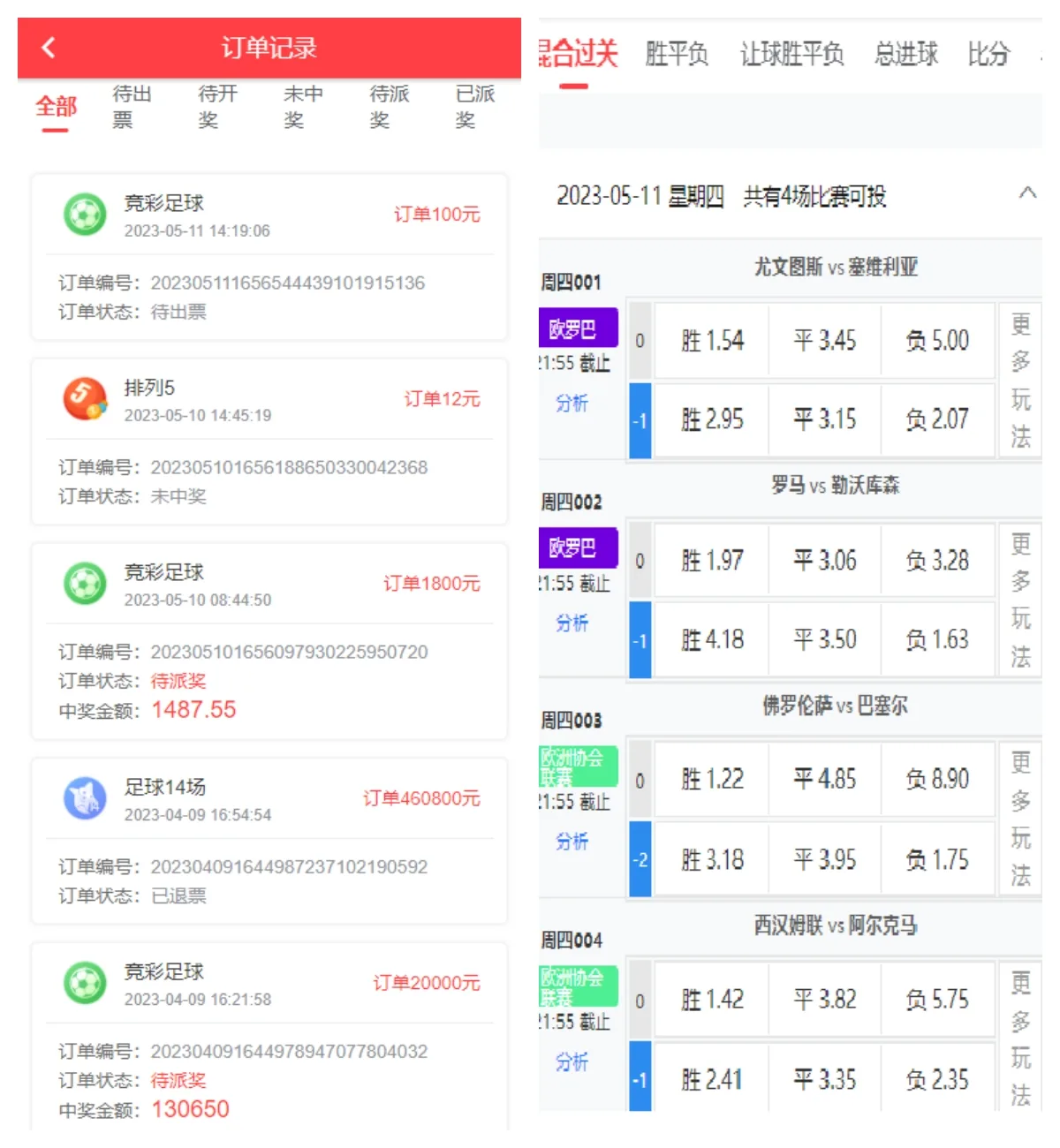Click the 排列5 lottery ball icon
Viewport: 1060px width, 1148px height.
[84, 397]
